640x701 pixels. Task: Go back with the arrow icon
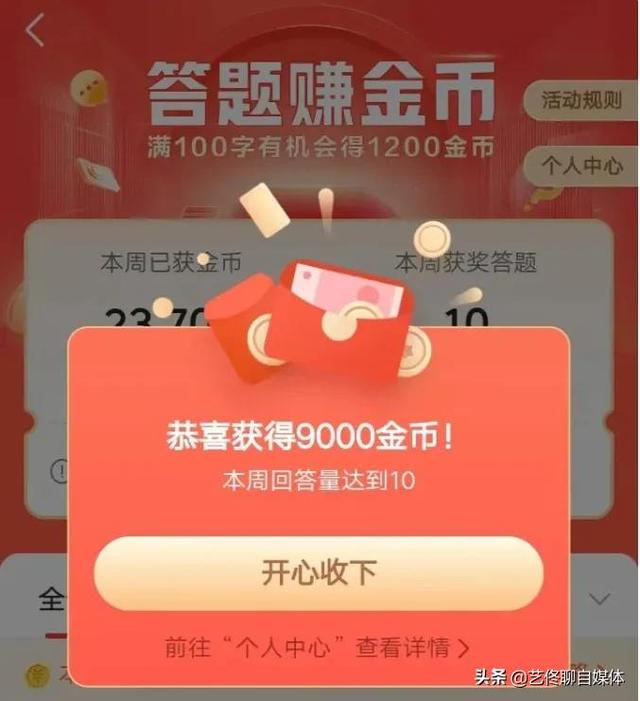click(x=36, y=31)
